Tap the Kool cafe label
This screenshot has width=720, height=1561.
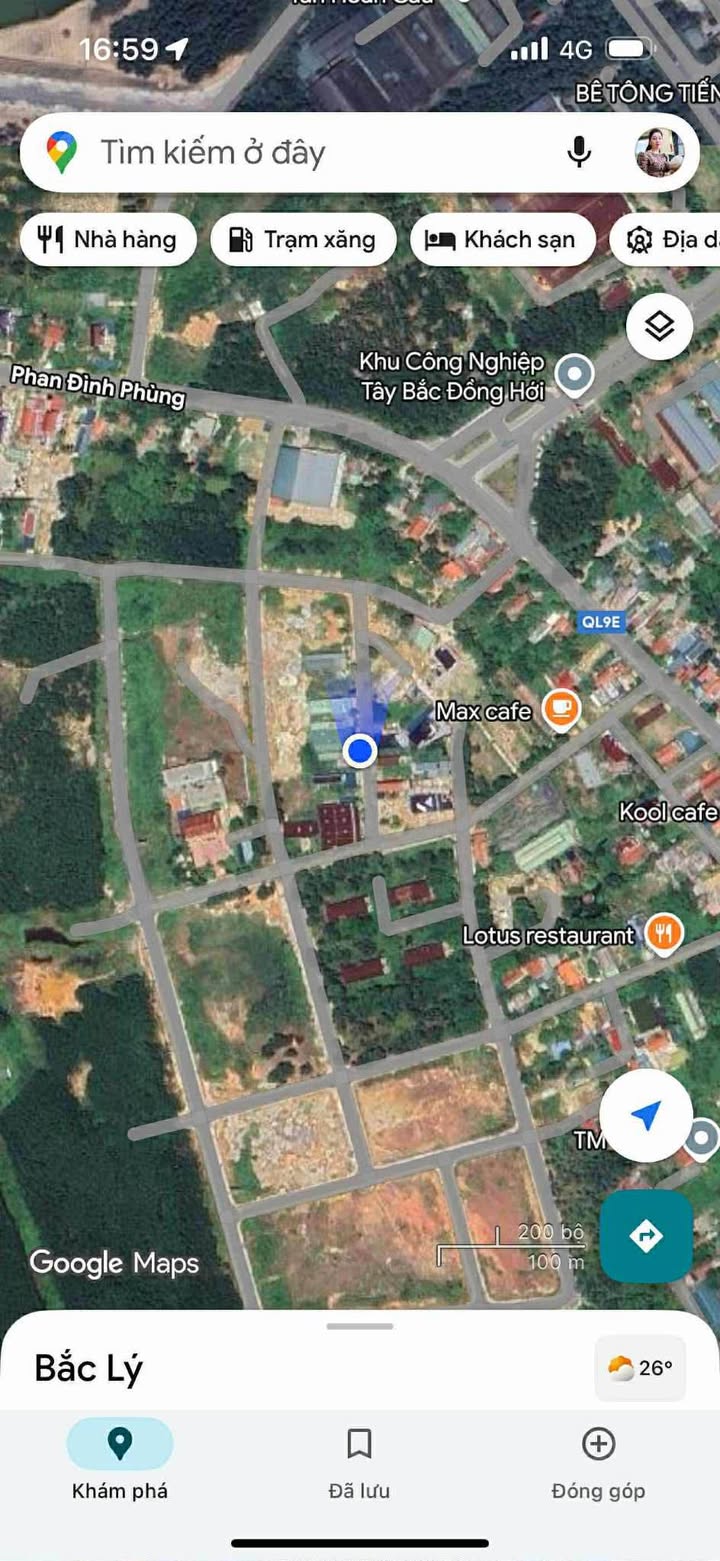[668, 811]
